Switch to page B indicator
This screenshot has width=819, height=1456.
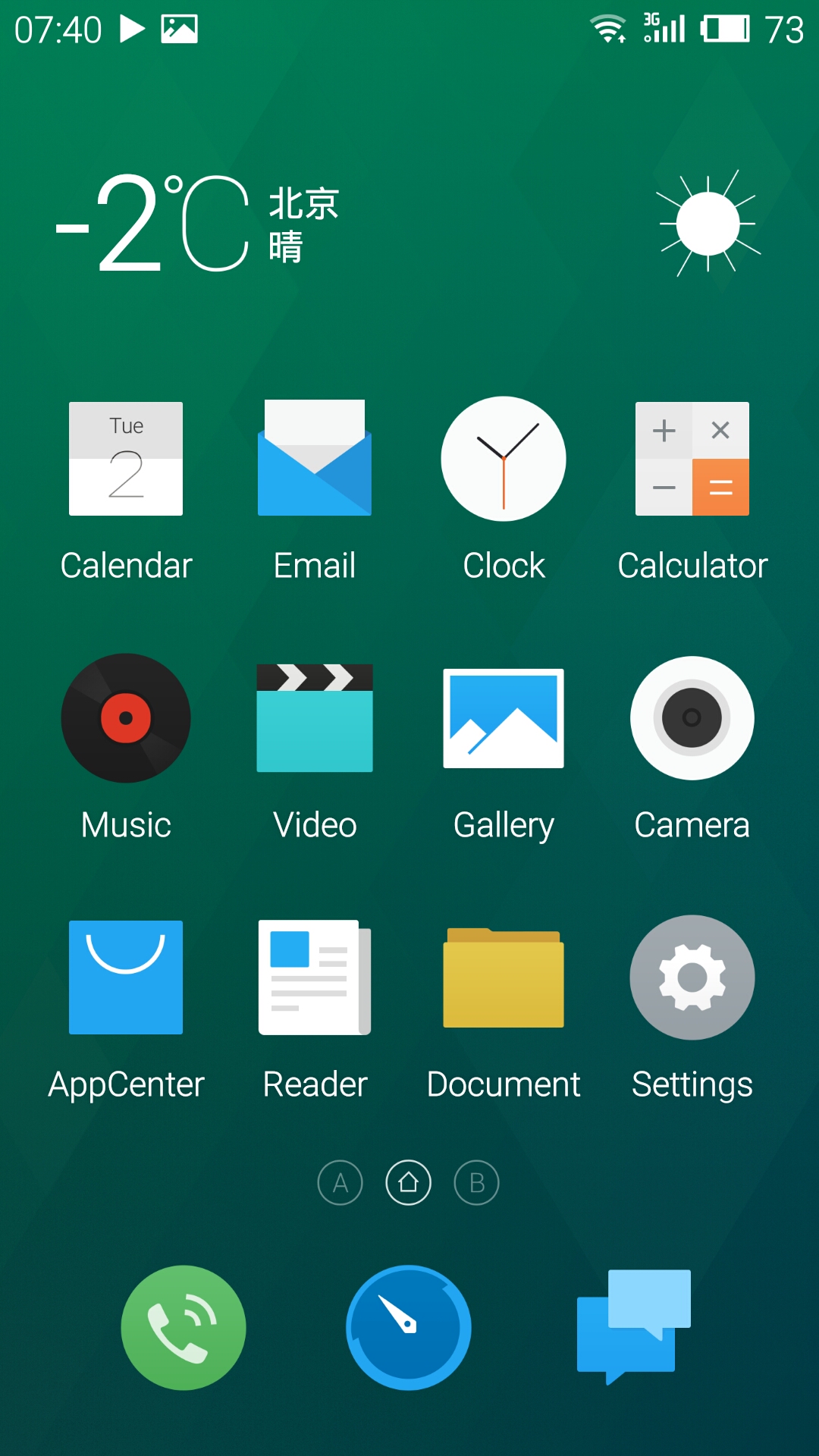(x=477, y=1183)
